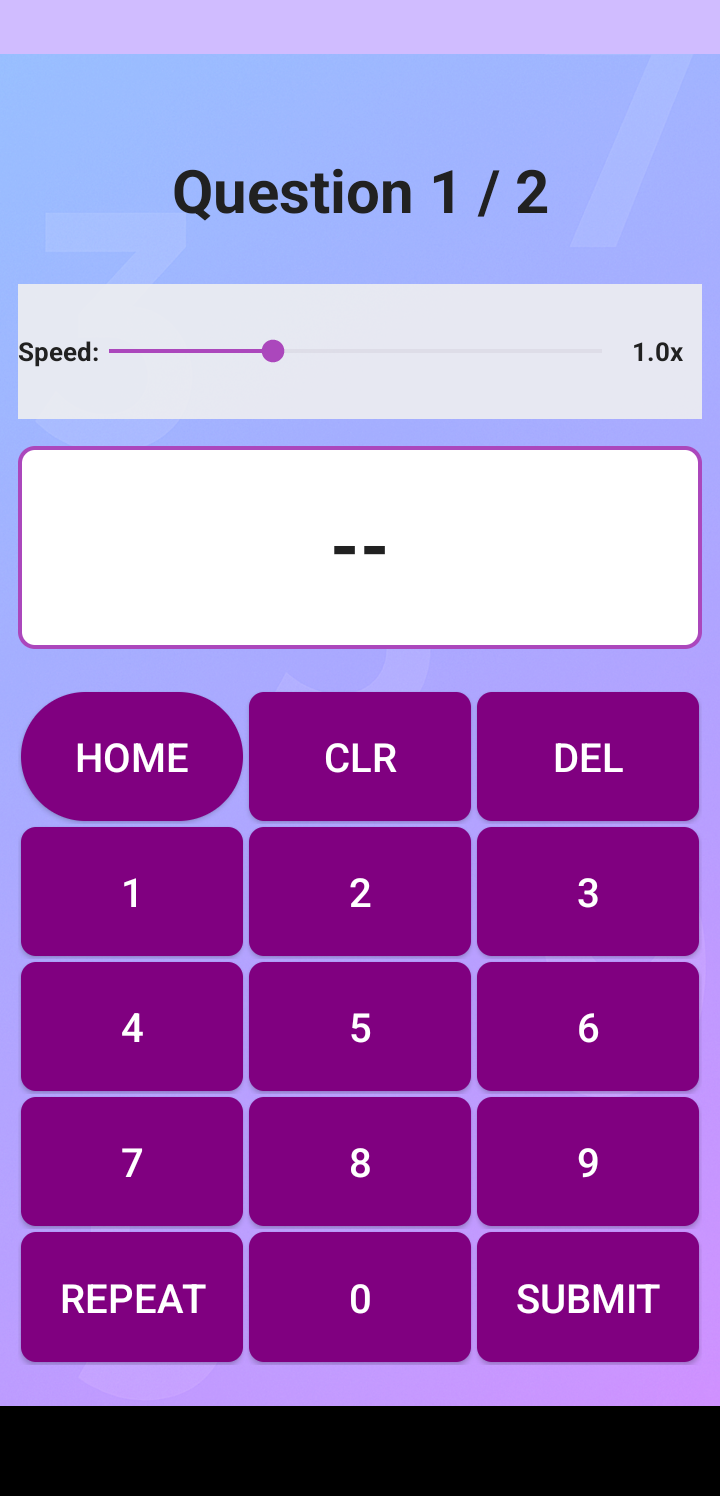Click the Speed label
The width and height of the screenshot is (720, 1496).
57,351
